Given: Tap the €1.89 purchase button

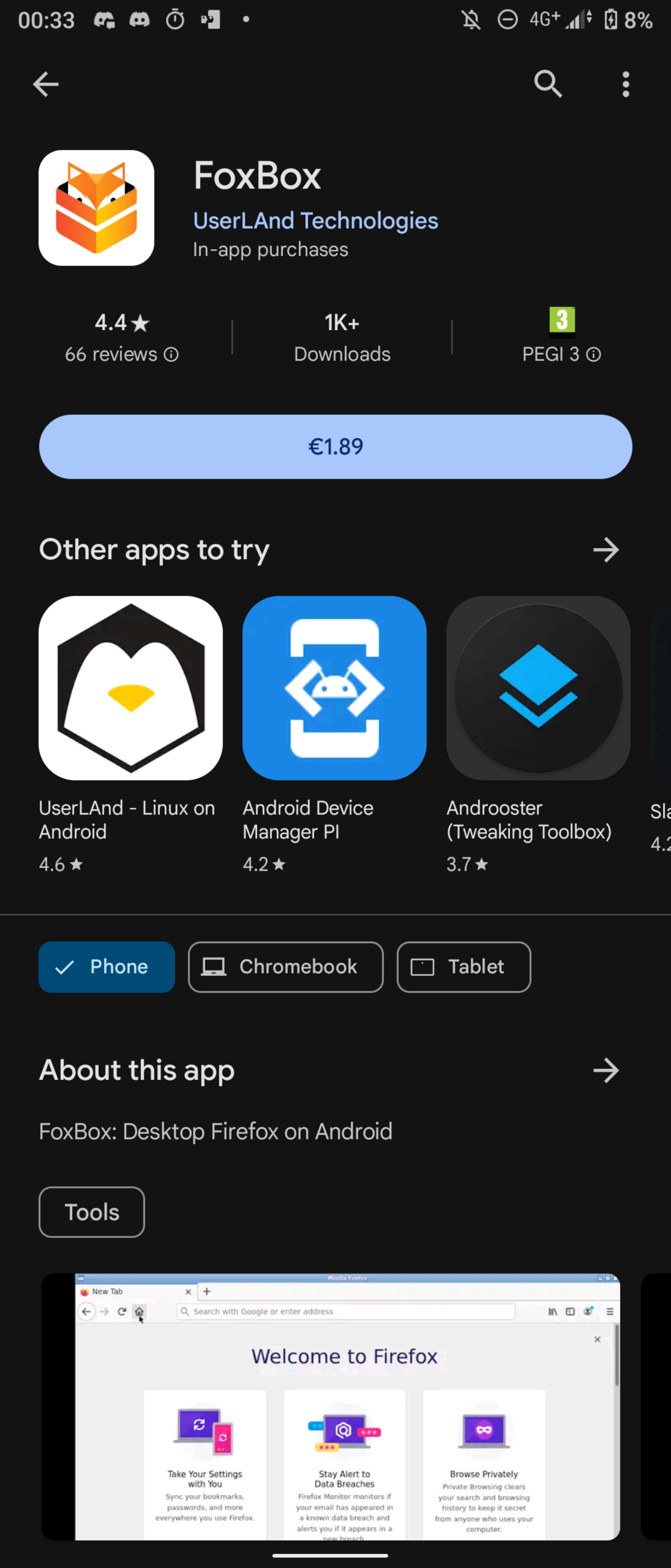Looking at the screenshot, I should click(x=335, y=446).
